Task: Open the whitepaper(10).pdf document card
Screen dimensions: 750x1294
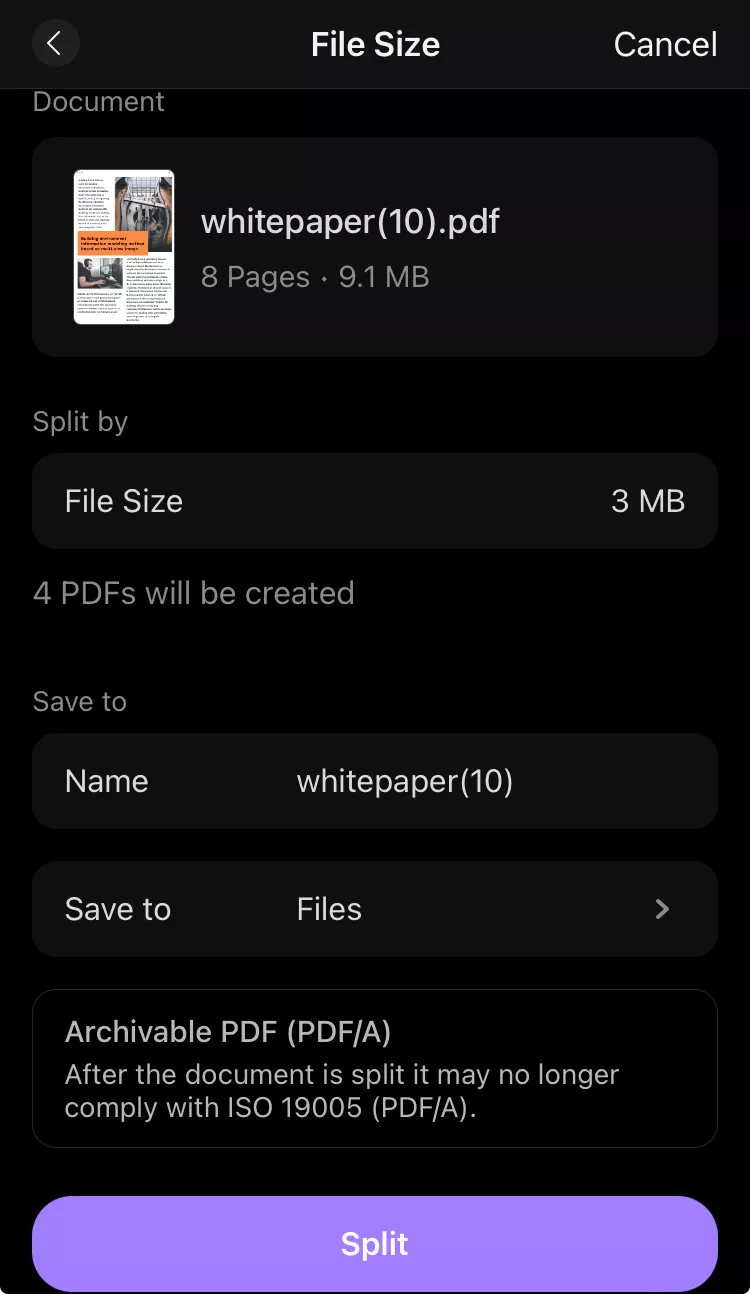Action: (x=375, y=247)
